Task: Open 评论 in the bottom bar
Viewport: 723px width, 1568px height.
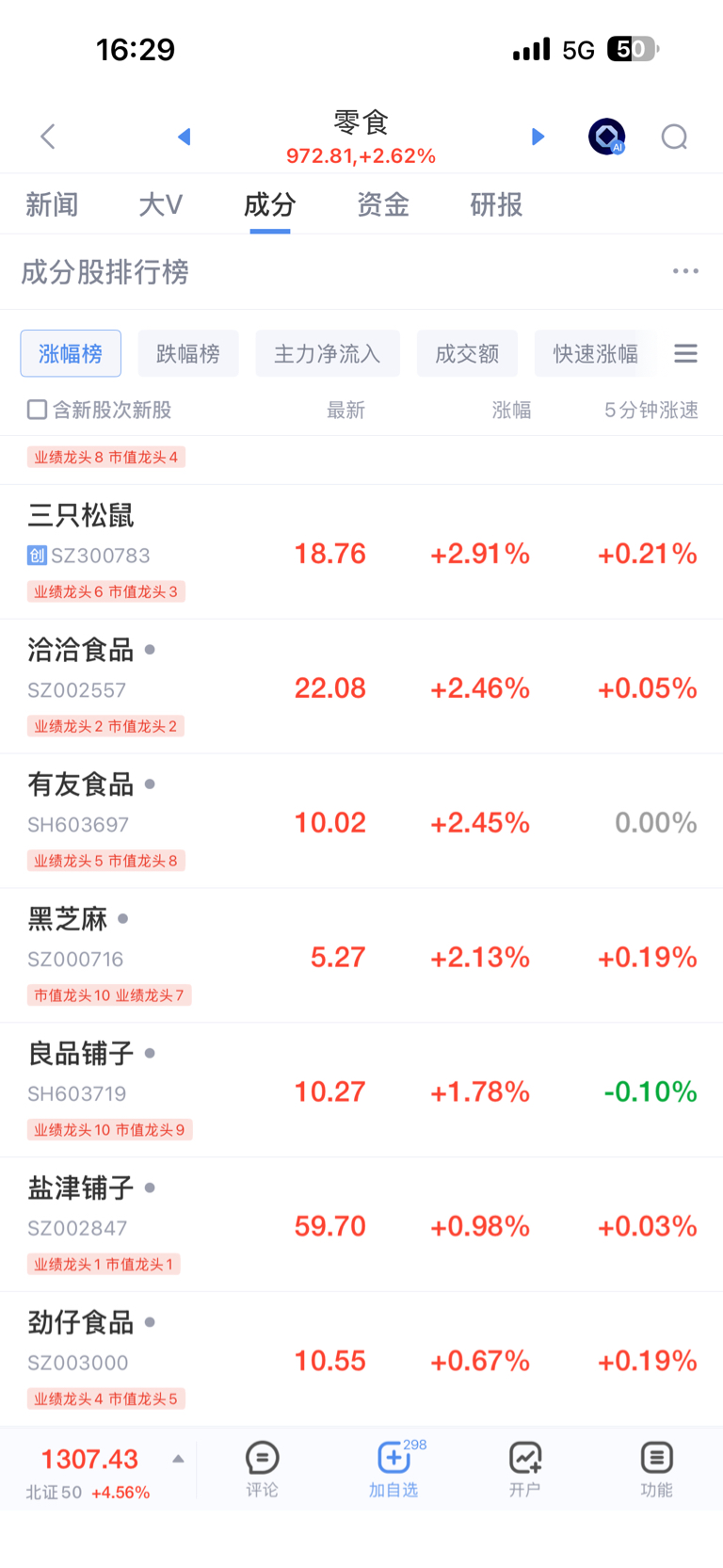Action: click(262, 1469)
